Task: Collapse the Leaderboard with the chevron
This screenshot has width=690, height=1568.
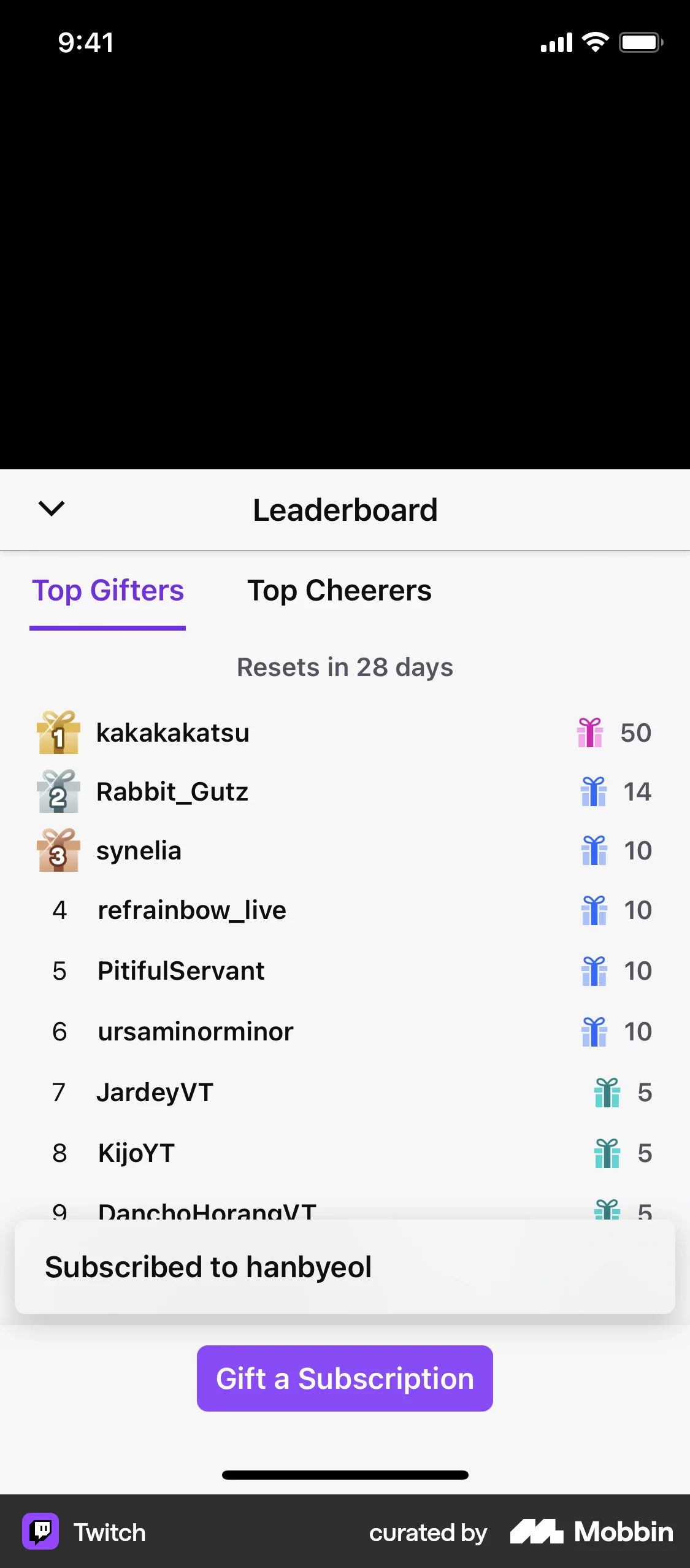Action: 52,509
